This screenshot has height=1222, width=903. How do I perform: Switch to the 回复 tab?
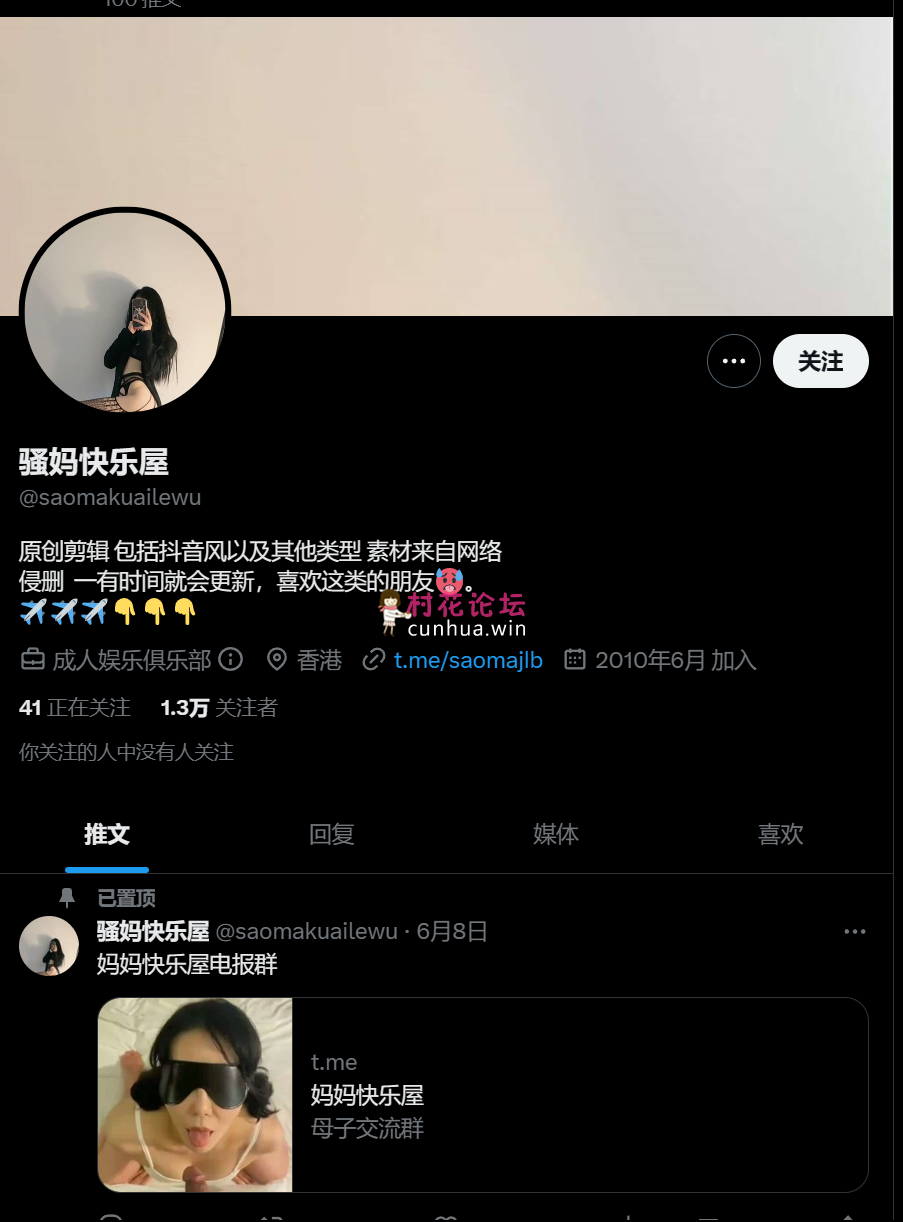tap(331, 834)
